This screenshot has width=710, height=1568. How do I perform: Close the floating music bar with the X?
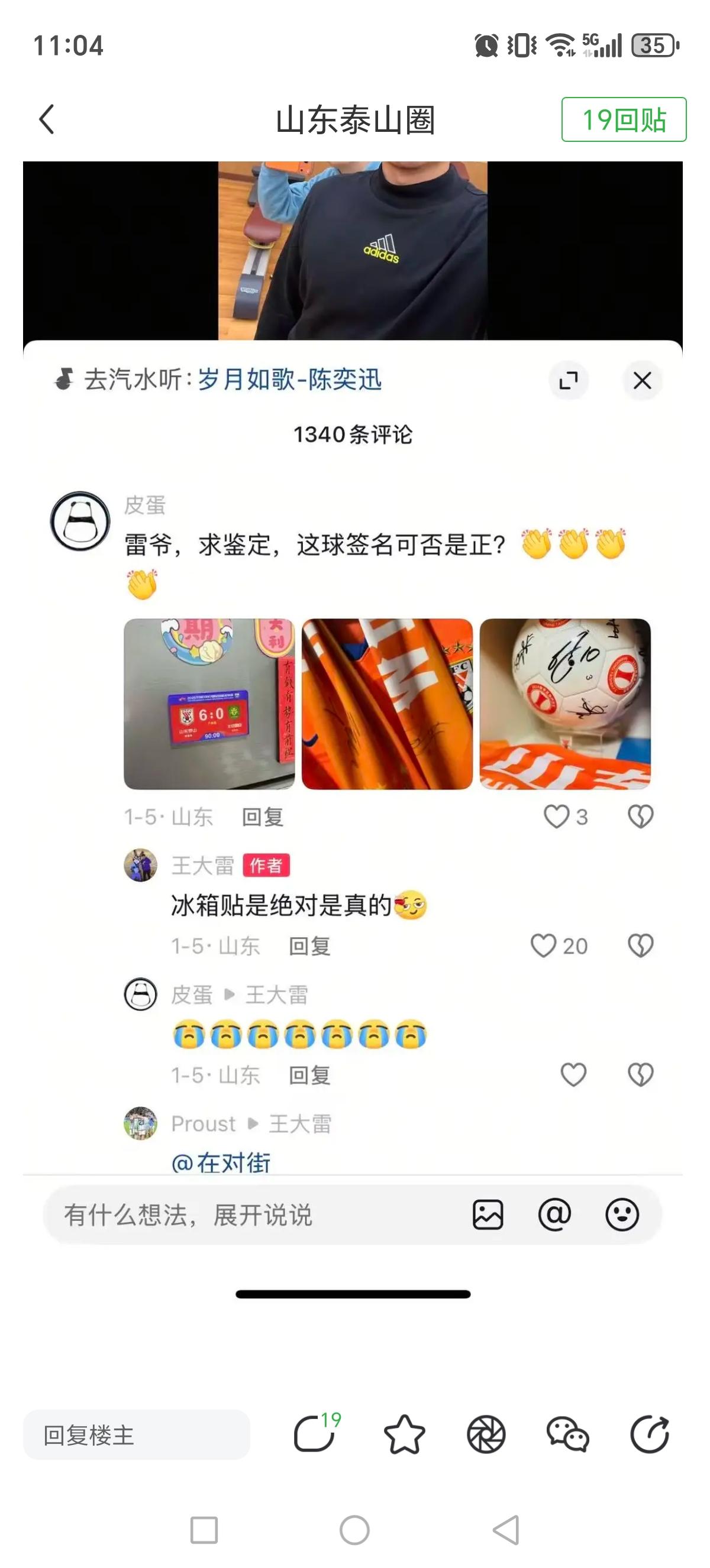click(641, 379)
